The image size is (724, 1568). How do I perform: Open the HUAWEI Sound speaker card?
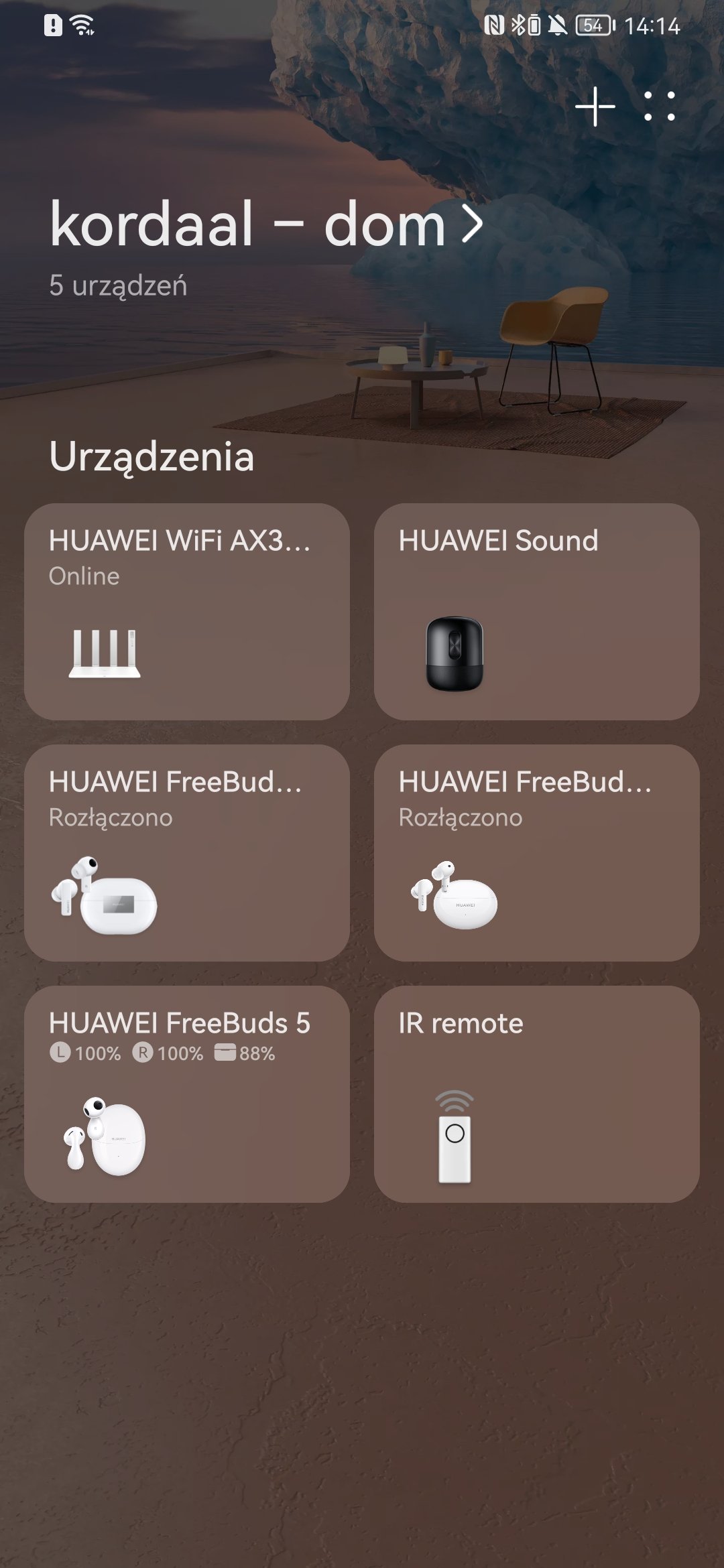[x=537, y=612]
